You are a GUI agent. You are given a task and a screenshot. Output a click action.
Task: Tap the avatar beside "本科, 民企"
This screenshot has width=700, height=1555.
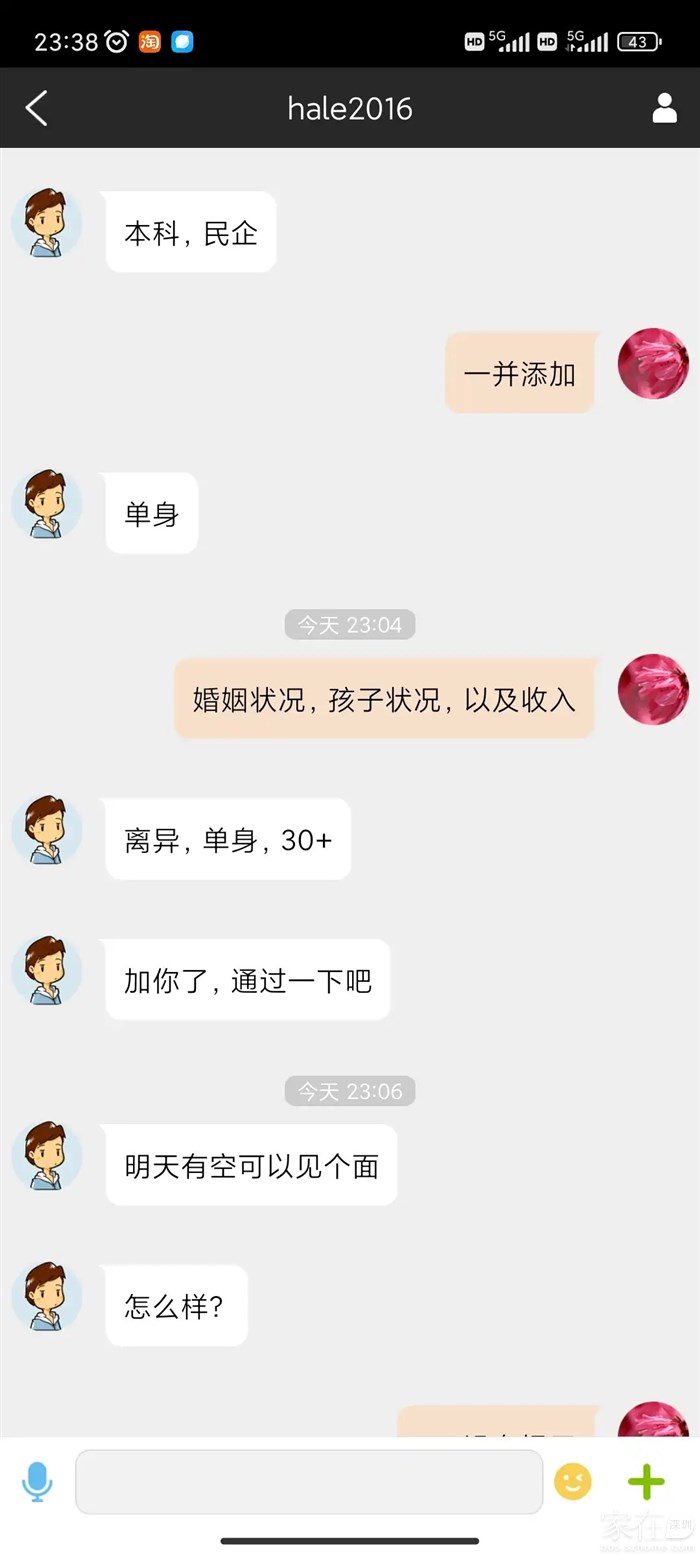(46, 224)
